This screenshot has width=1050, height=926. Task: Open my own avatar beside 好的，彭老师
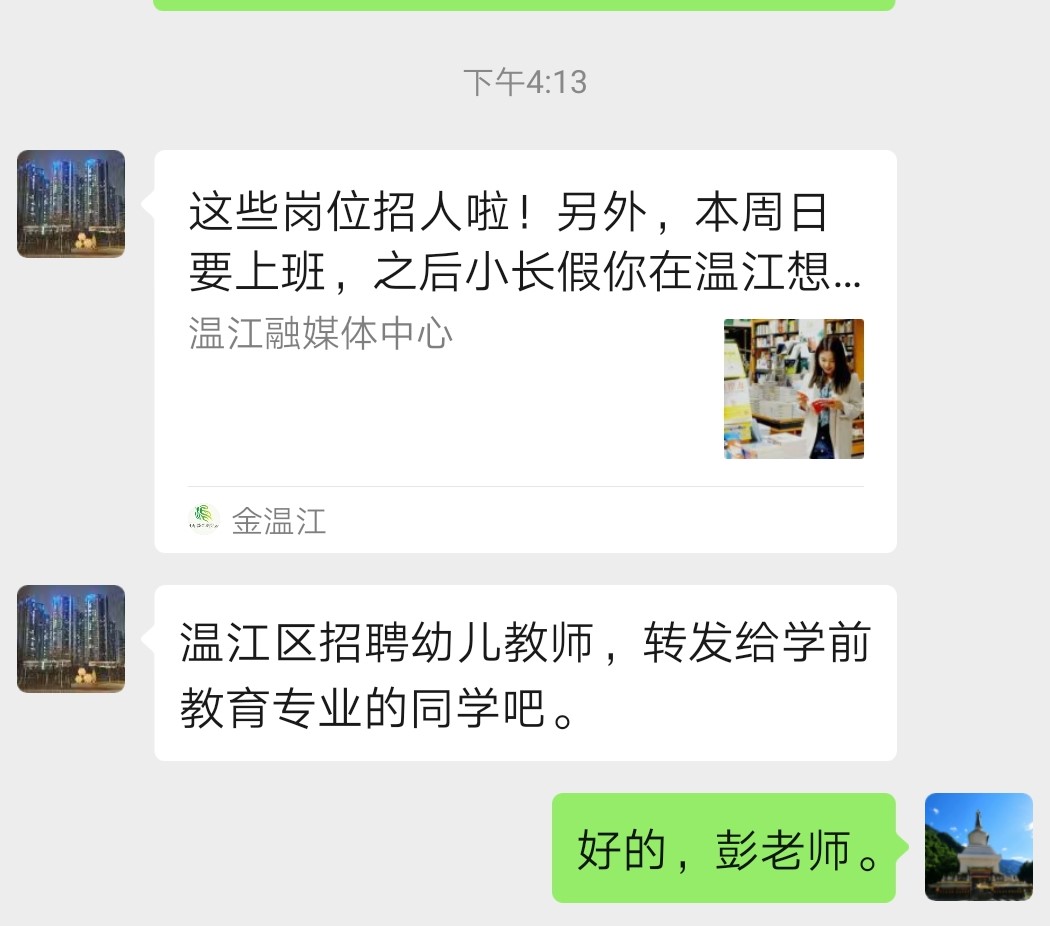coord(978,847)
